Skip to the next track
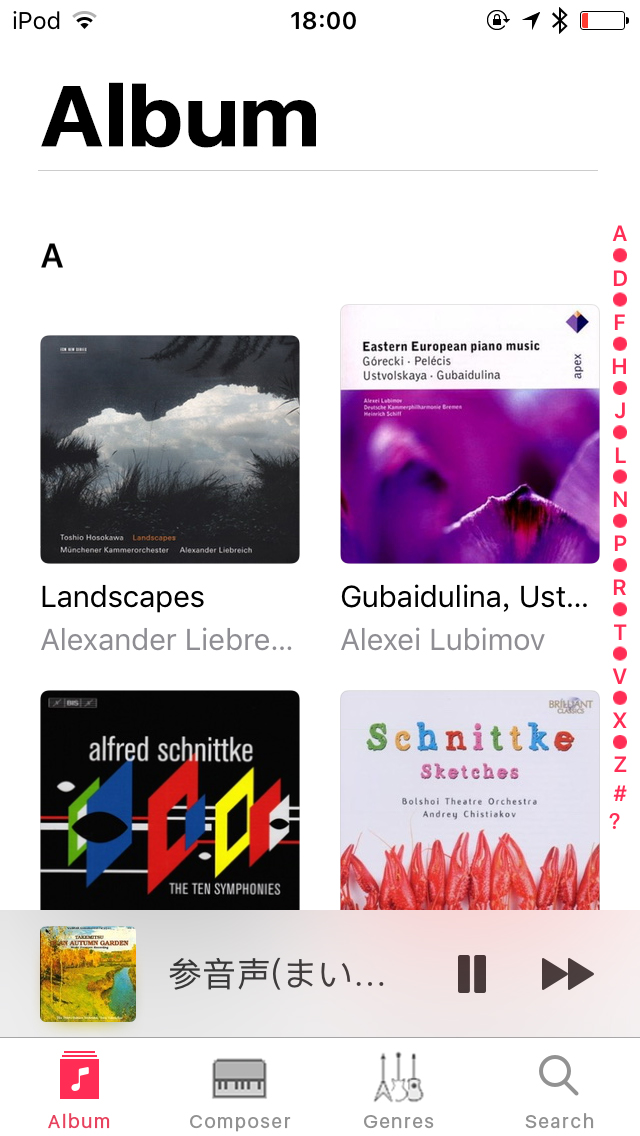This screenshot has width=640, height=1136. (x=568, y=974)
